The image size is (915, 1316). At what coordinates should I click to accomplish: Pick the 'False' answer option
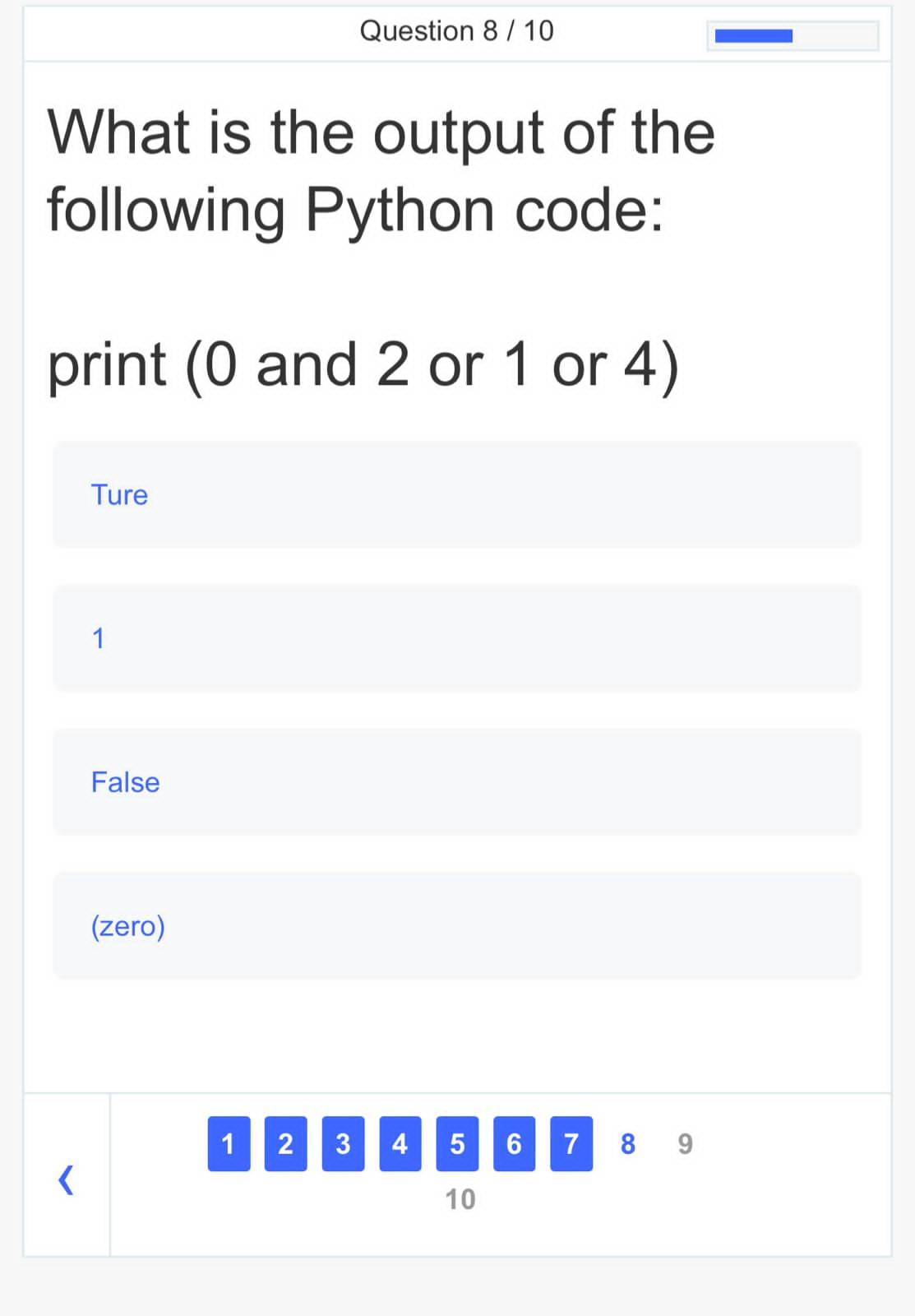[x=456, y=782]
